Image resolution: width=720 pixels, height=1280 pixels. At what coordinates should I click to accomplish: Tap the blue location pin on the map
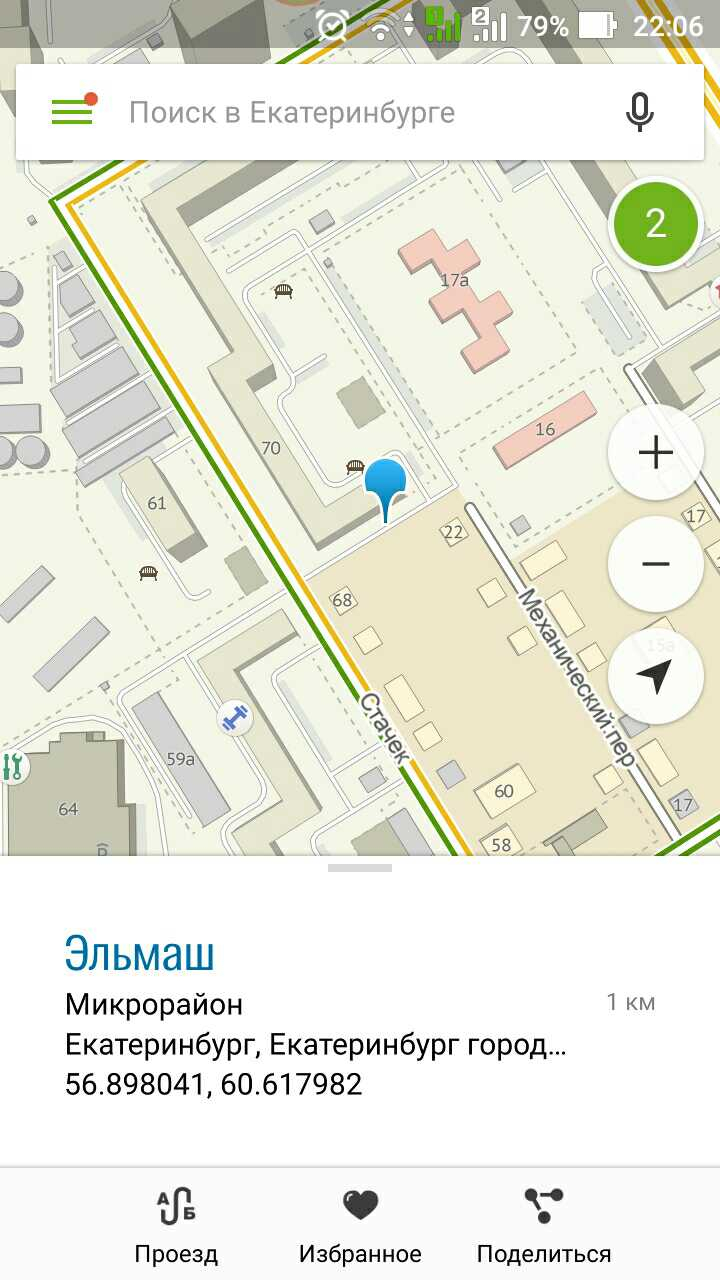coord(385,484)
